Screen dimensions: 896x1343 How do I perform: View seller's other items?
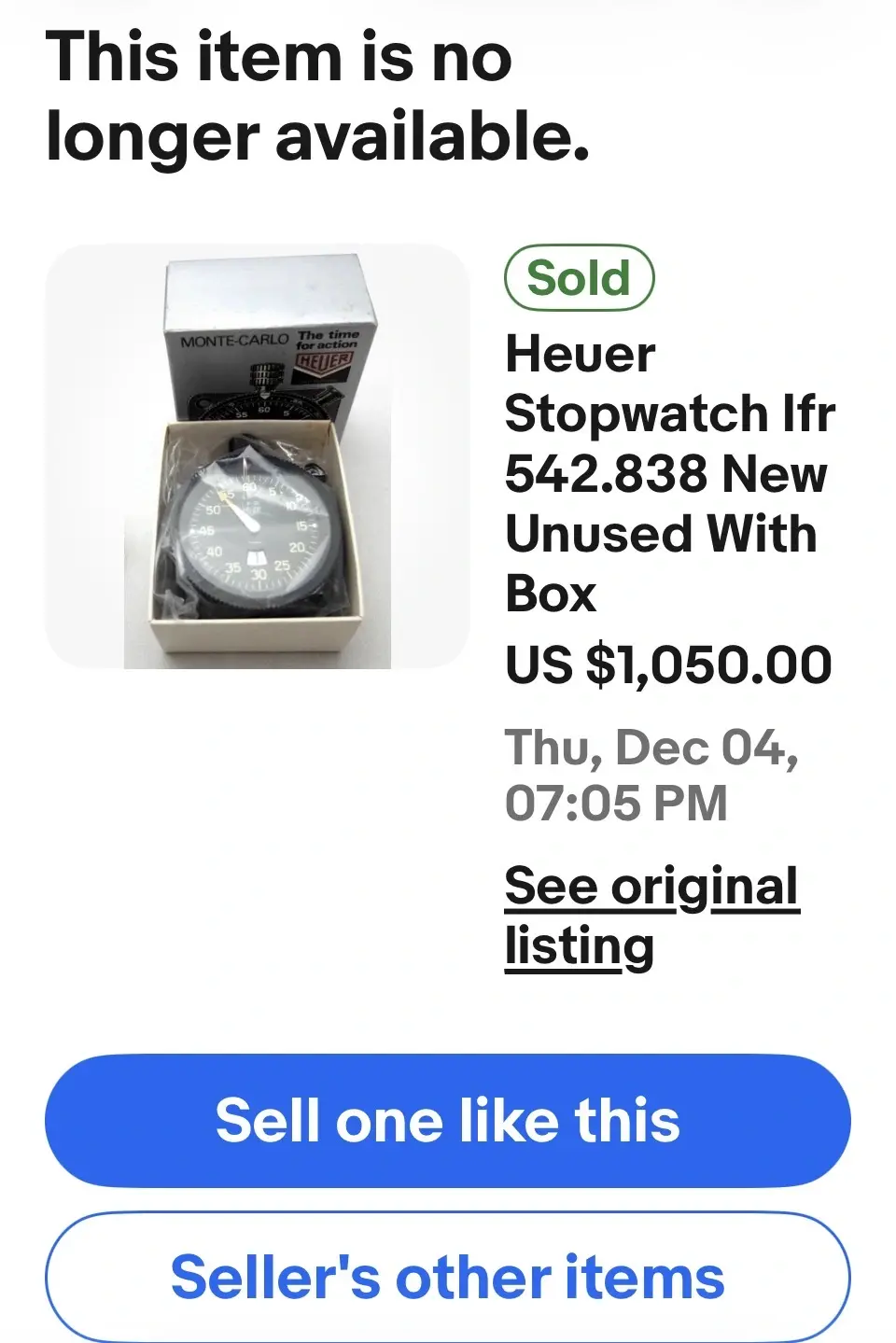pyautogui.click(x=448, y=1278)
